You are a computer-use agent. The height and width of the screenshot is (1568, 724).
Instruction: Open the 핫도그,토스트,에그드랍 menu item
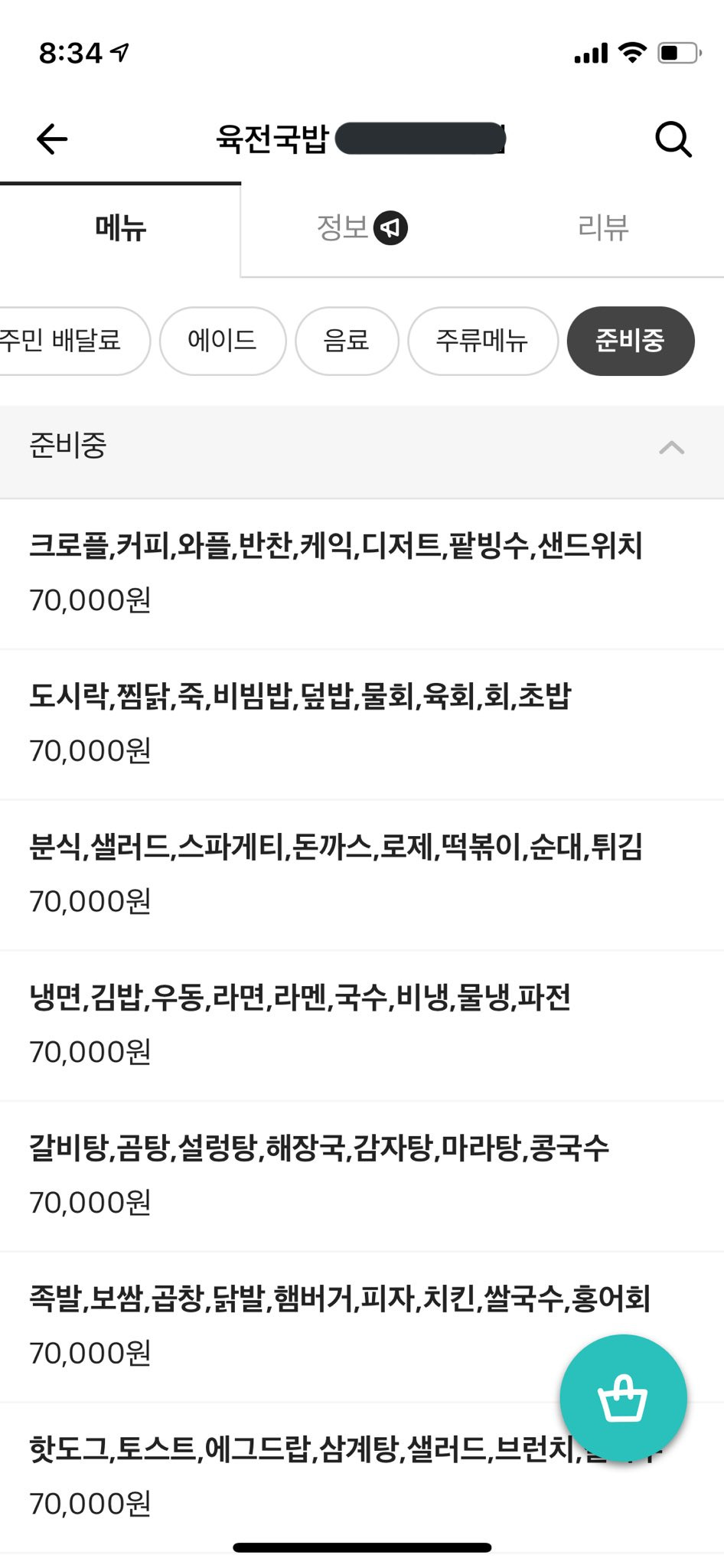pos(362,1478)
